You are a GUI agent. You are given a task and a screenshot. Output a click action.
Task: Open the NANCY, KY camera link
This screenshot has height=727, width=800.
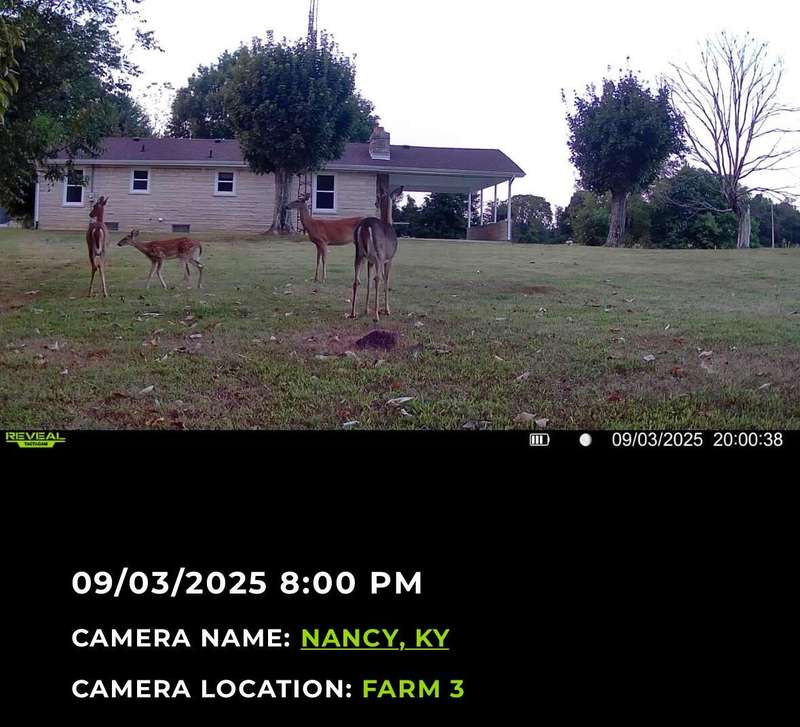click(x=375, y=638)
